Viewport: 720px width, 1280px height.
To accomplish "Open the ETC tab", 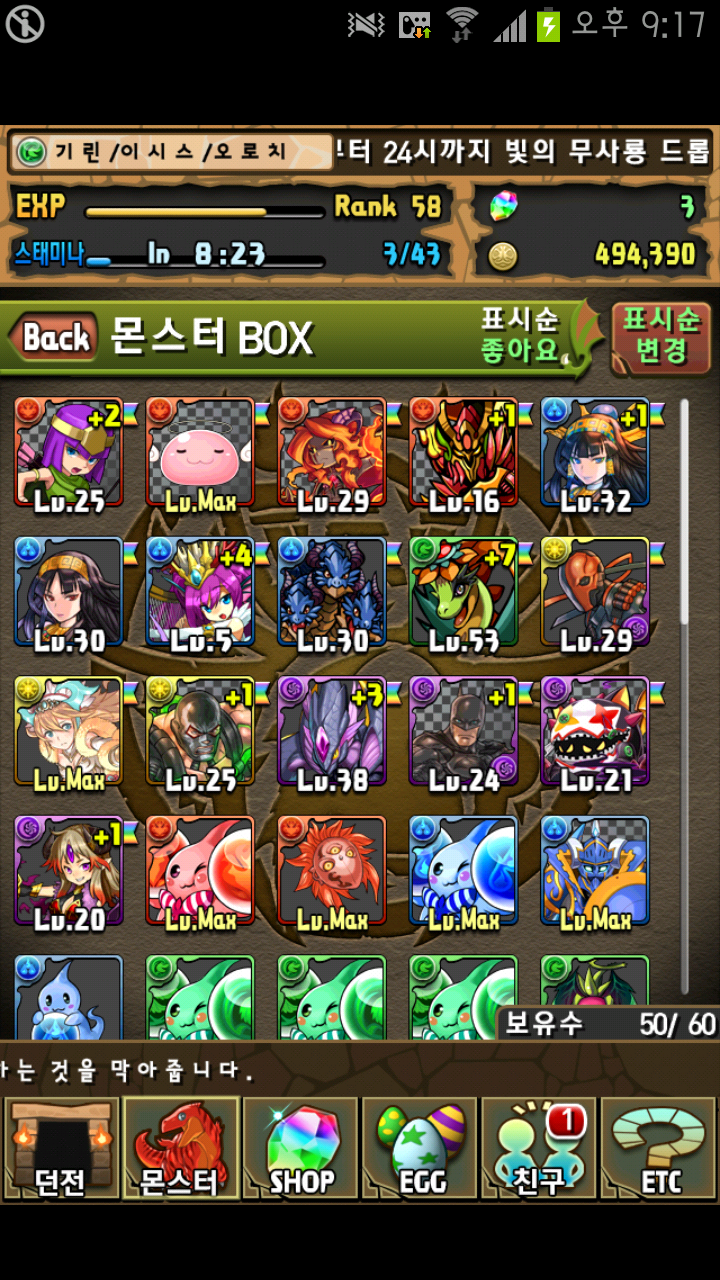I will click(660, 1148).
